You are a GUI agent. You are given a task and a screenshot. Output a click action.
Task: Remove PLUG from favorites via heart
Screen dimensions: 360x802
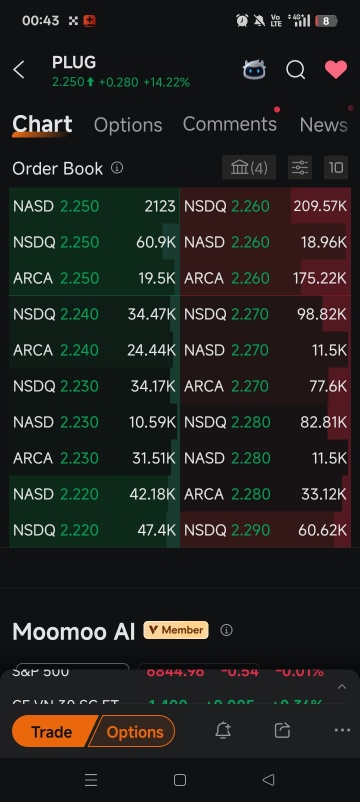336,70
